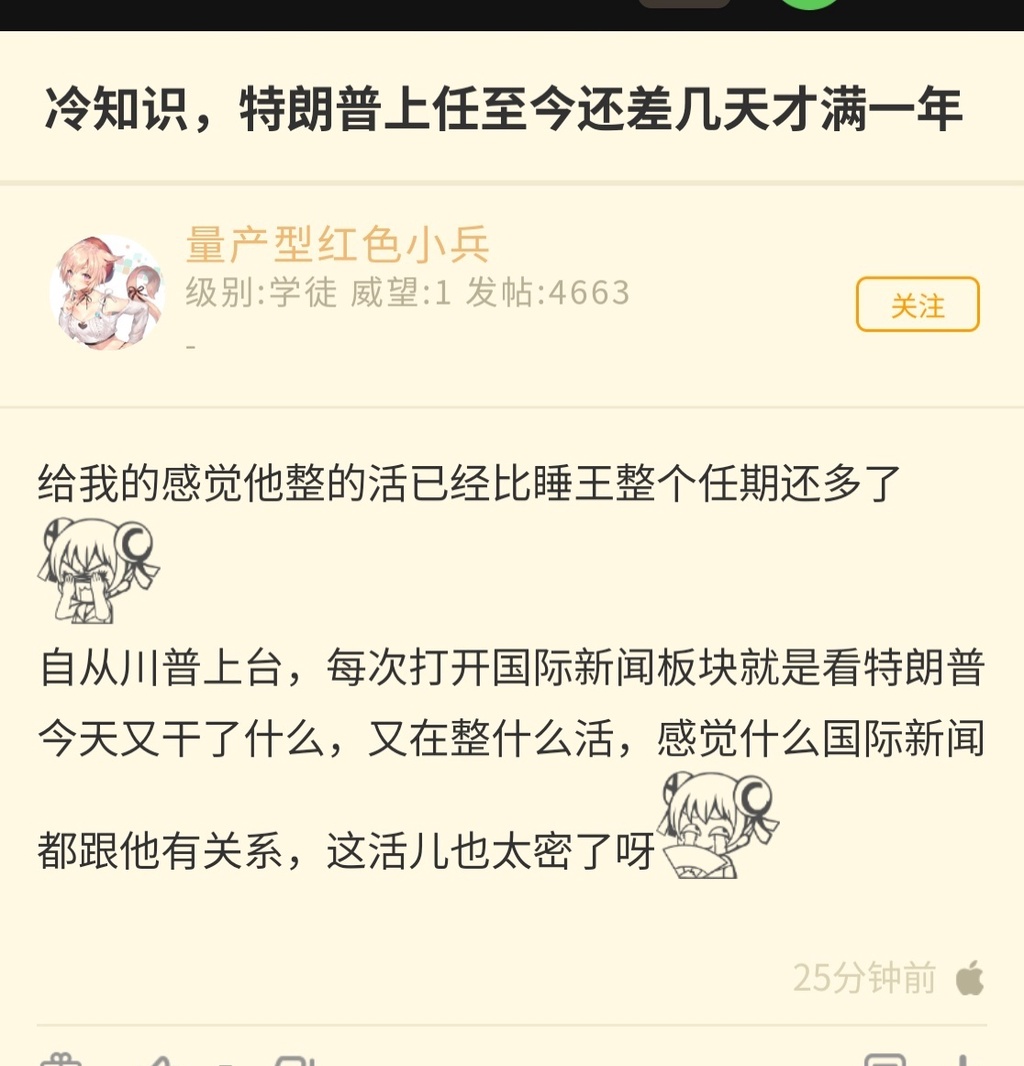
Task: Open username 量产型红色小兵 profile
Action: 338,245
